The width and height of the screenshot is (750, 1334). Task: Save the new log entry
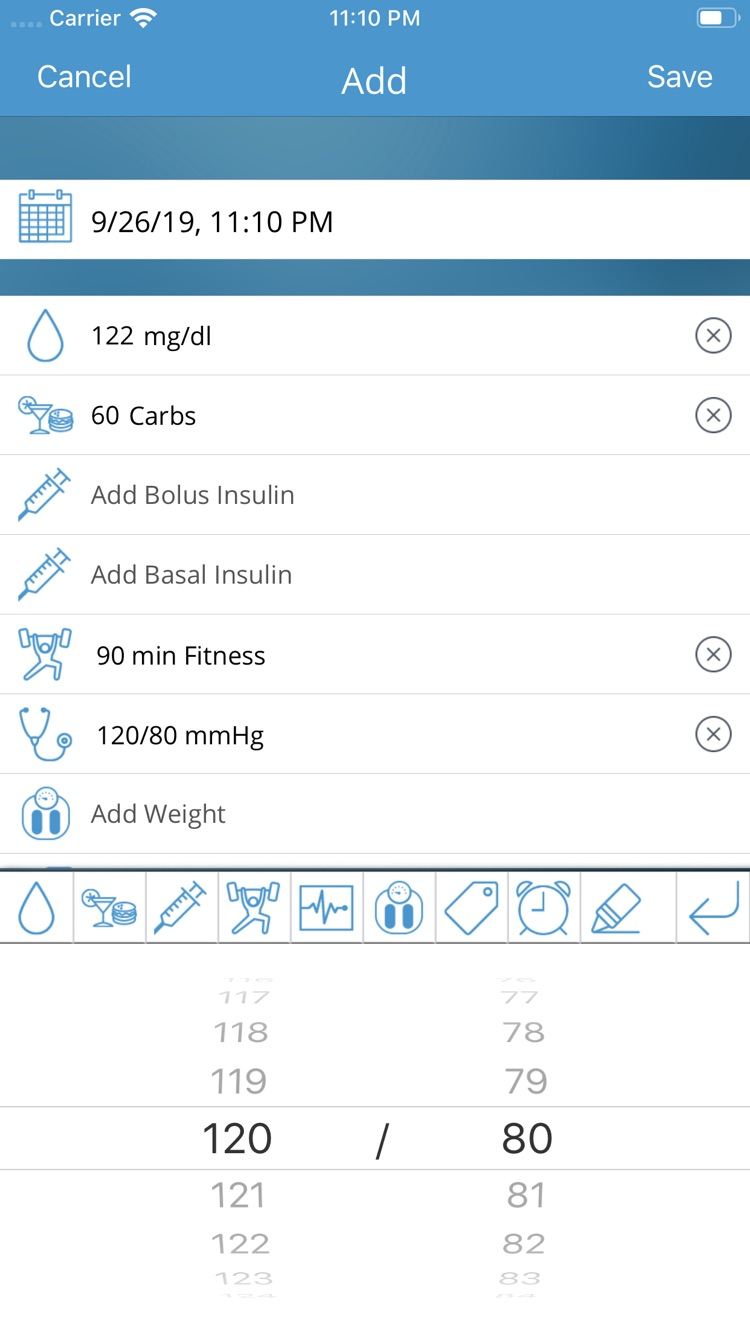point(679,76)
